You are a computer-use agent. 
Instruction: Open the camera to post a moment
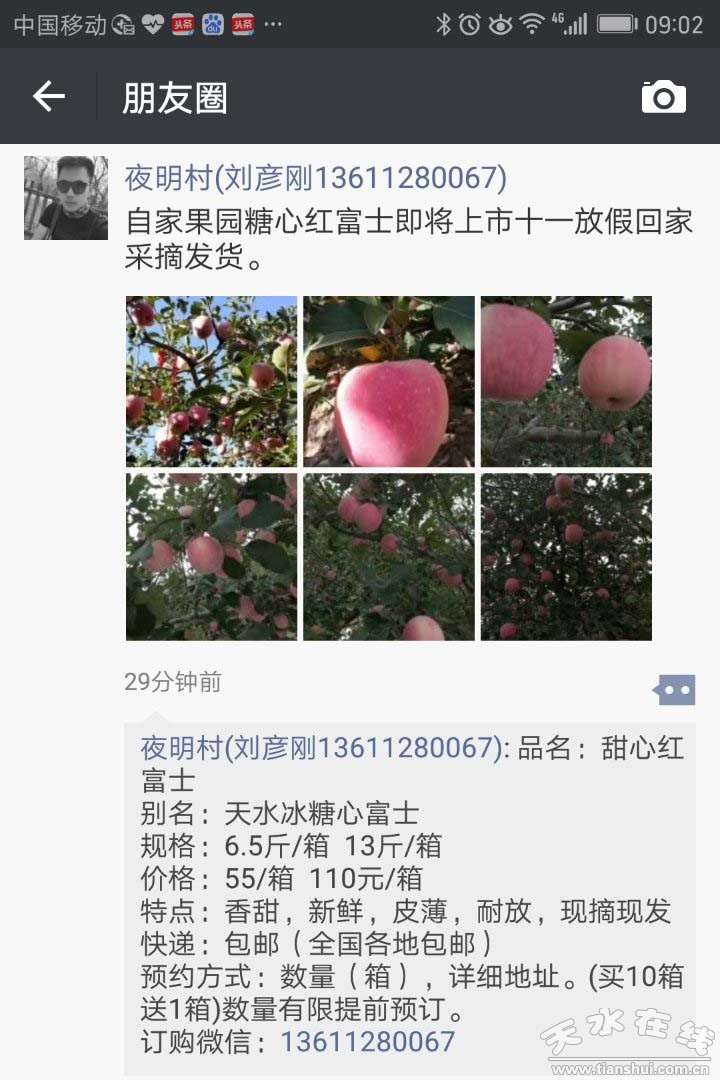(x=663, y=97)
